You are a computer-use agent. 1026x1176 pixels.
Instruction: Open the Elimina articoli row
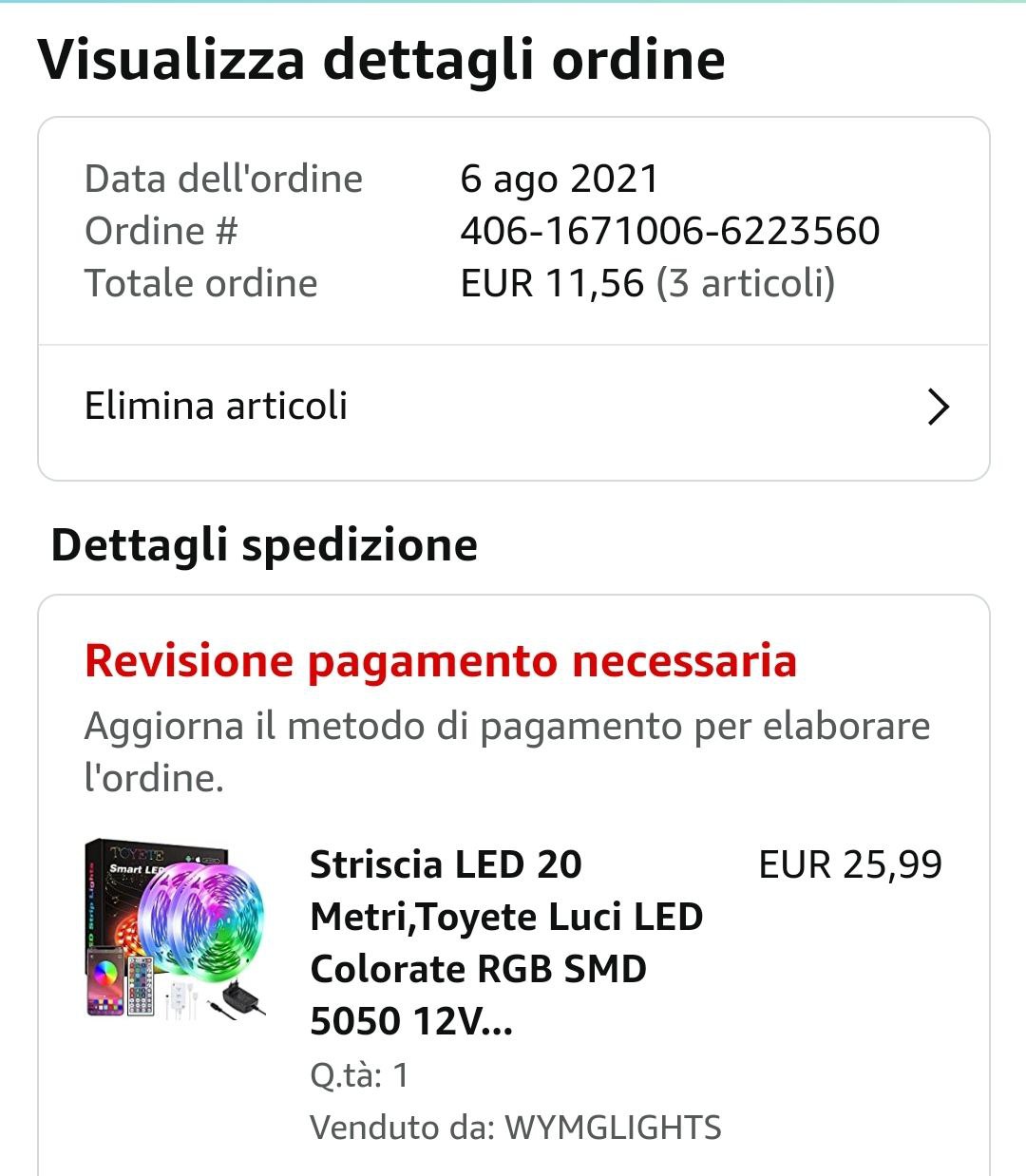513,407
